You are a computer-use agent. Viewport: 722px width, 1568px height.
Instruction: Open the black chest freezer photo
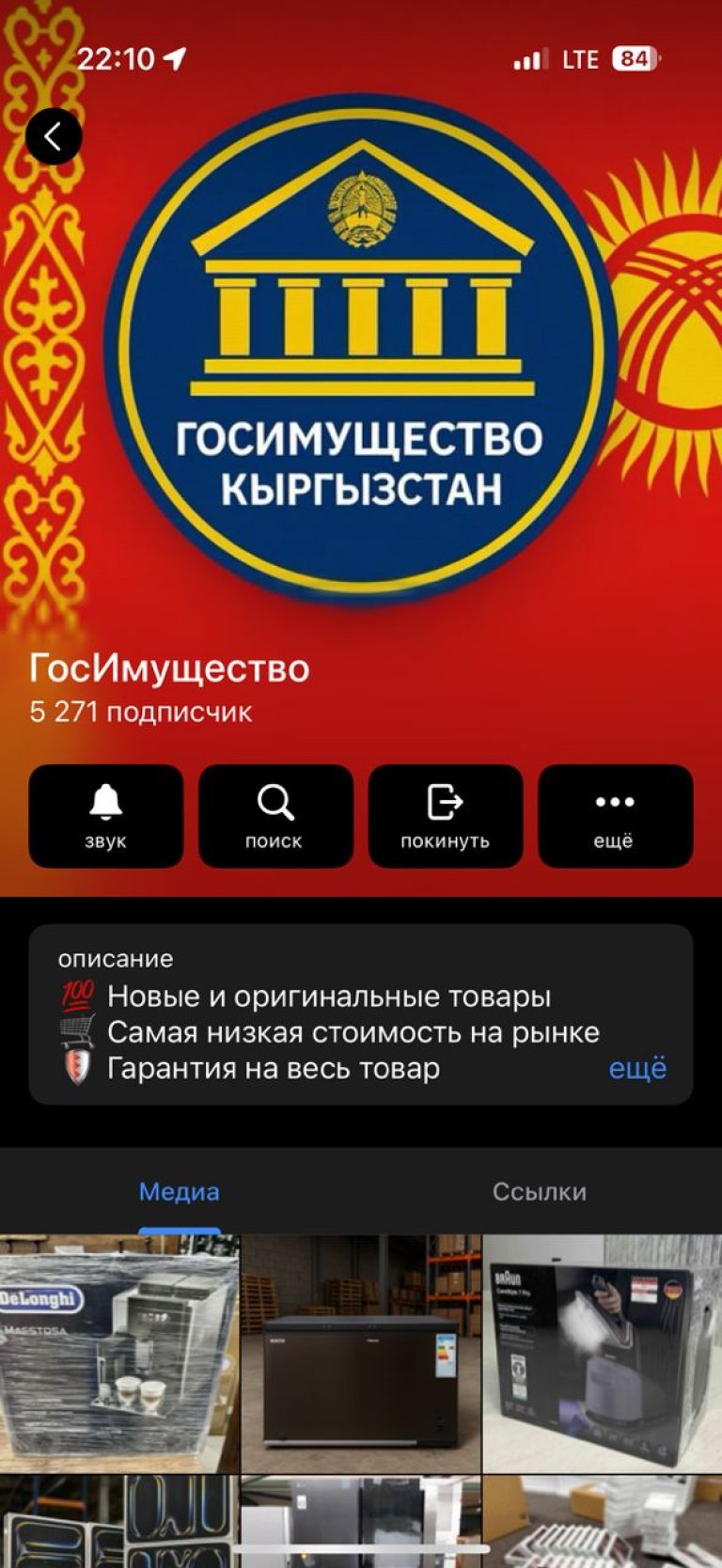[361, 1354]
